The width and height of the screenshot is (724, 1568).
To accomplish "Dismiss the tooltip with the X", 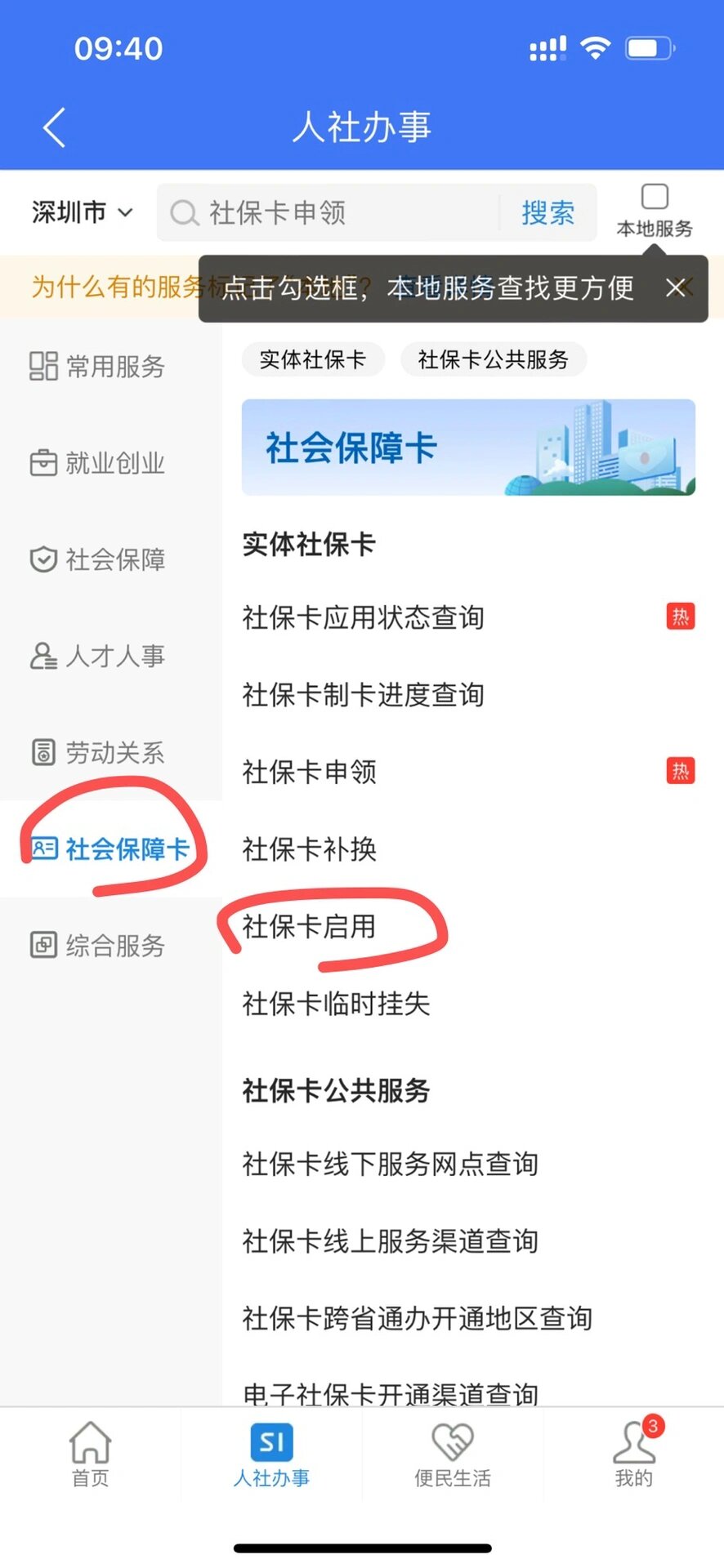I will click(x=676, y=288).
